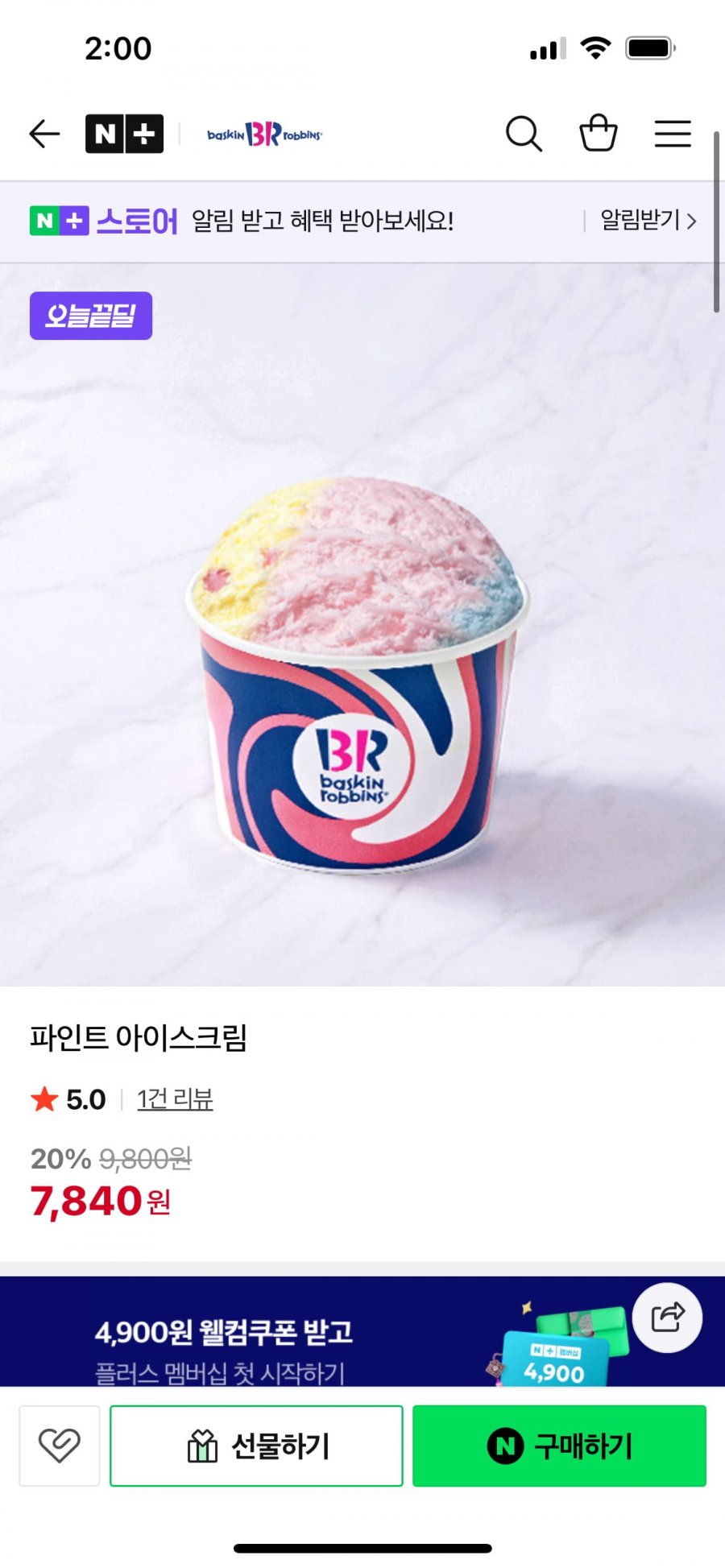Screen dimensions: 725x1568
Task: Add the product to wishlist heart
Action: 60,1446
